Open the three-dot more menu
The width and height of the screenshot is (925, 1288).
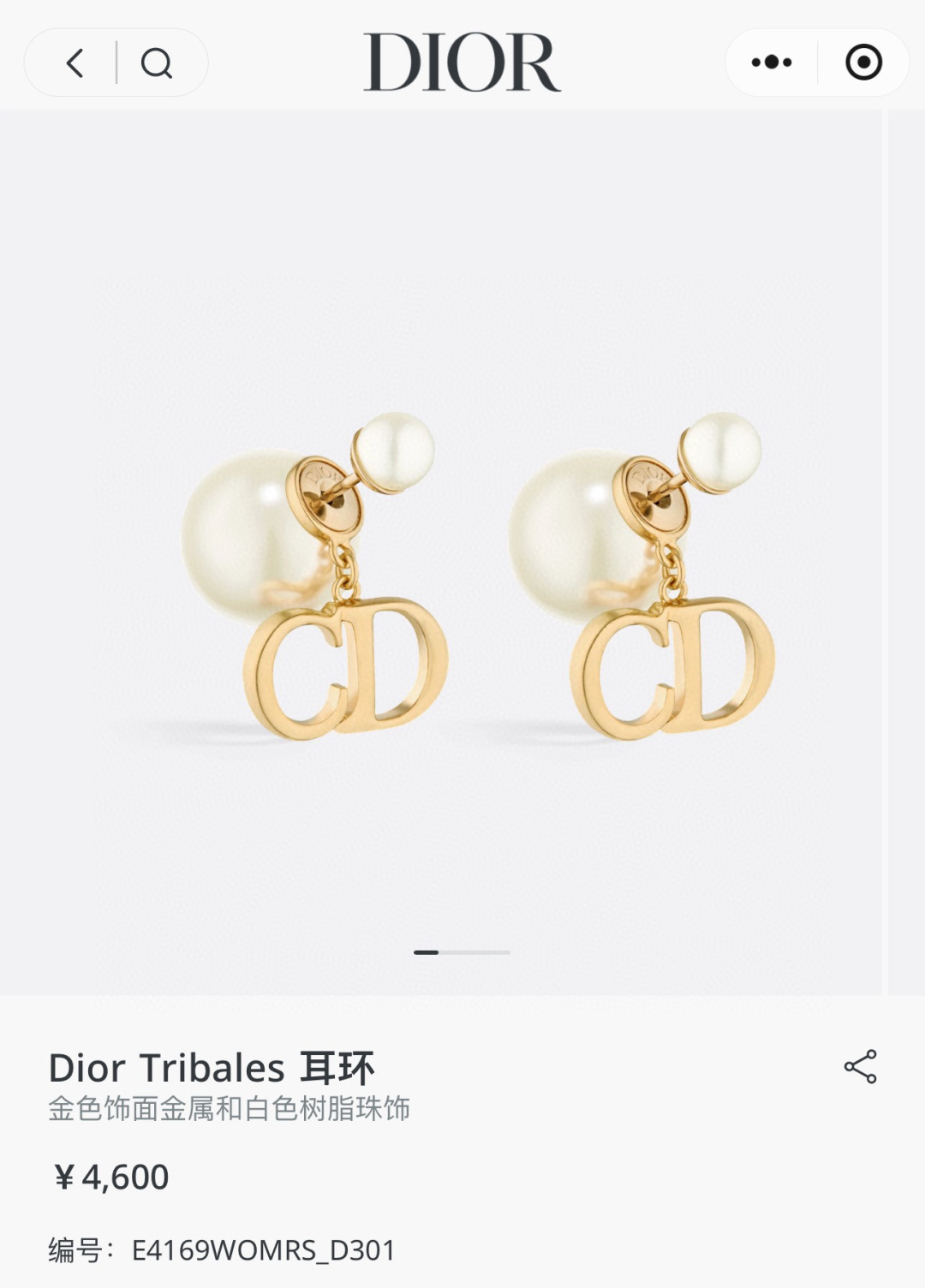(771, 63)
